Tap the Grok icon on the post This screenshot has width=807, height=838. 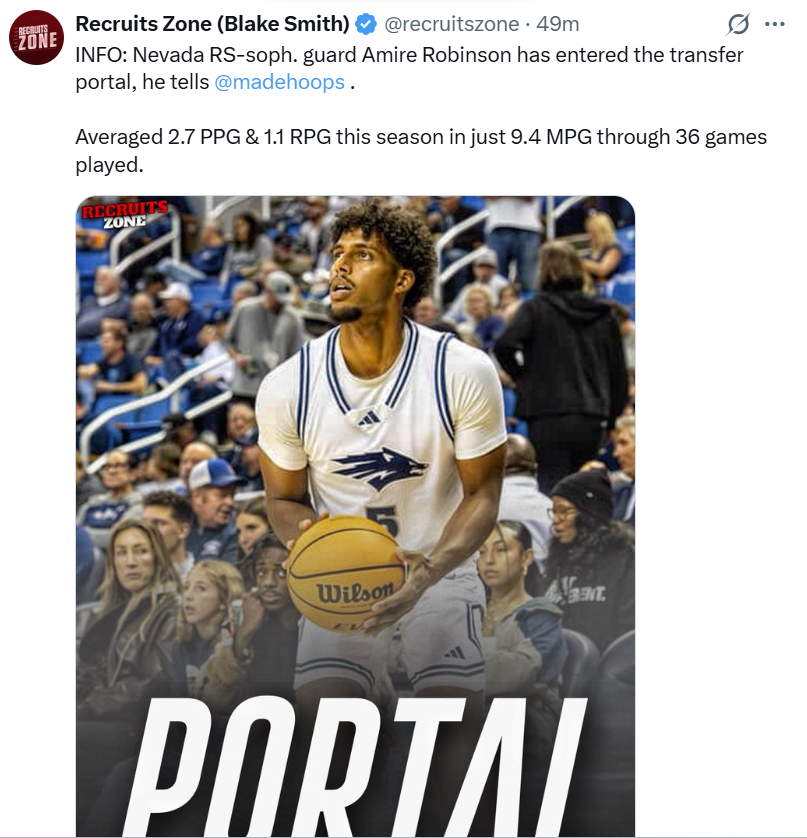coord(739,23)
